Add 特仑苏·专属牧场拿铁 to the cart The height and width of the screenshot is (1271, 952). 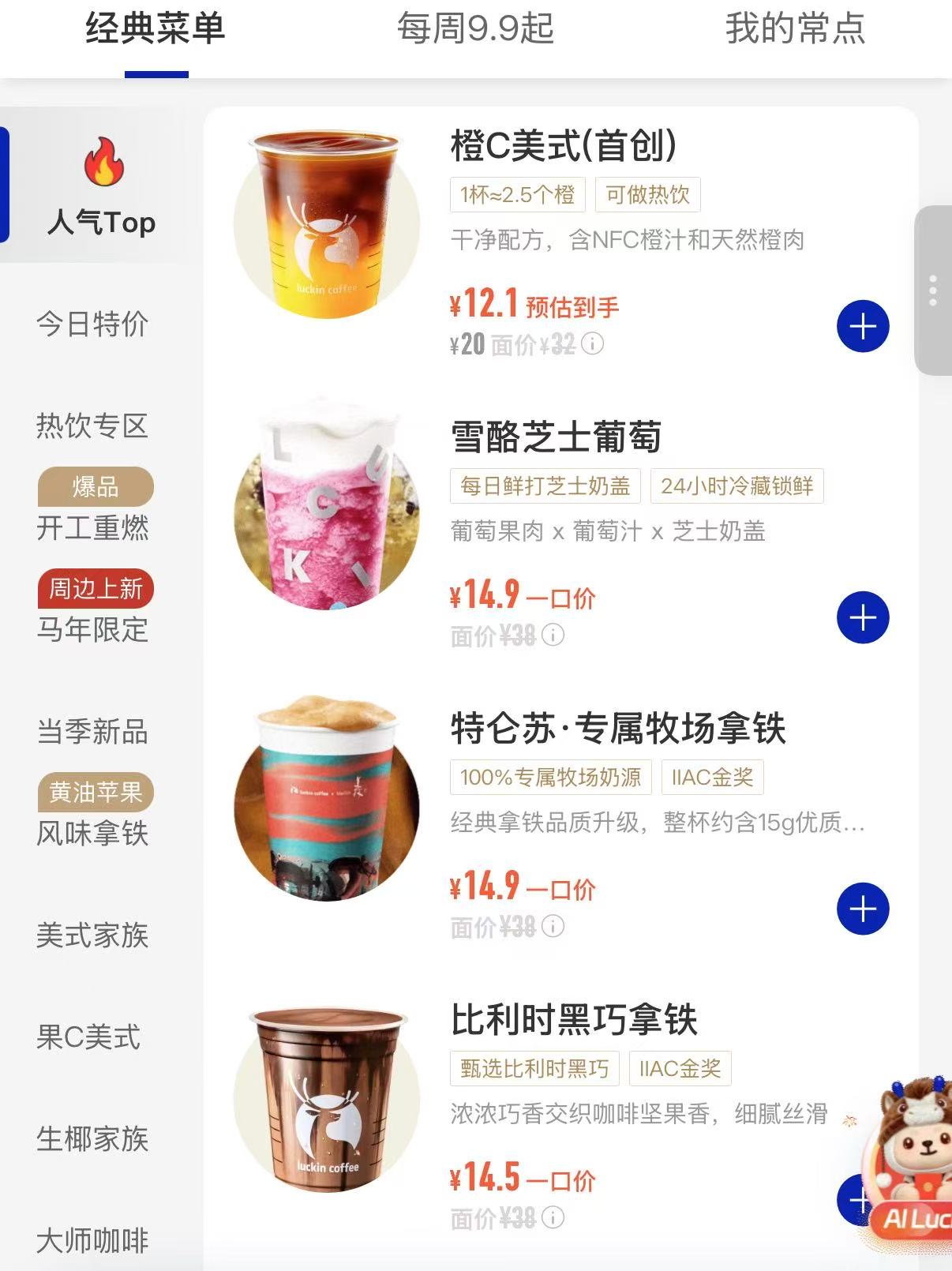click(863, 909)
